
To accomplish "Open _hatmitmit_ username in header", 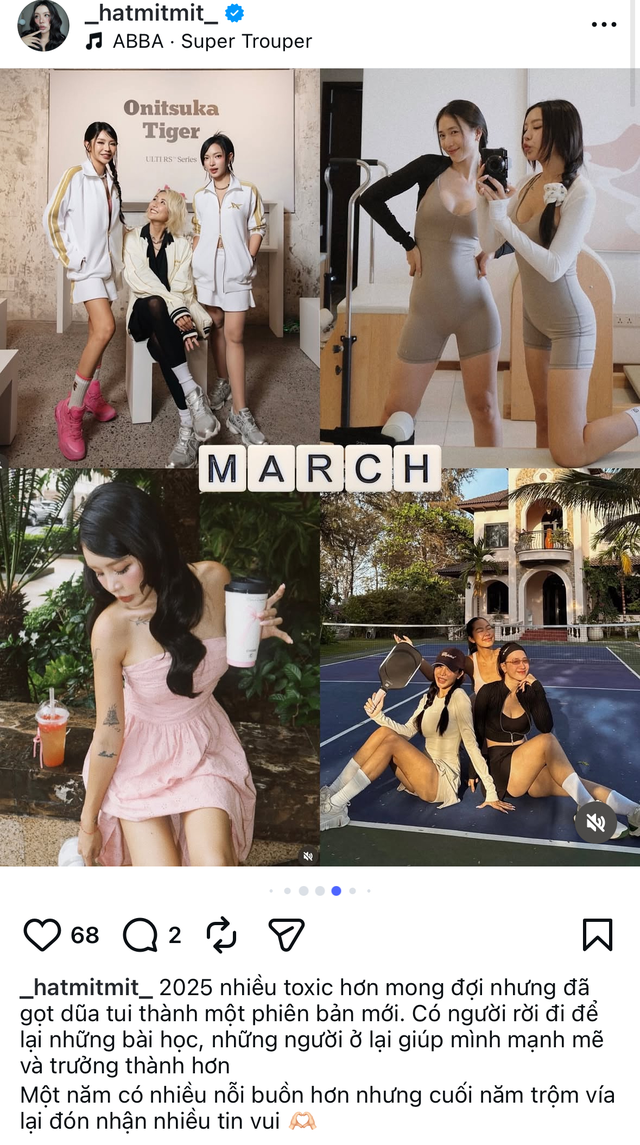I will (x=152, y=14).
